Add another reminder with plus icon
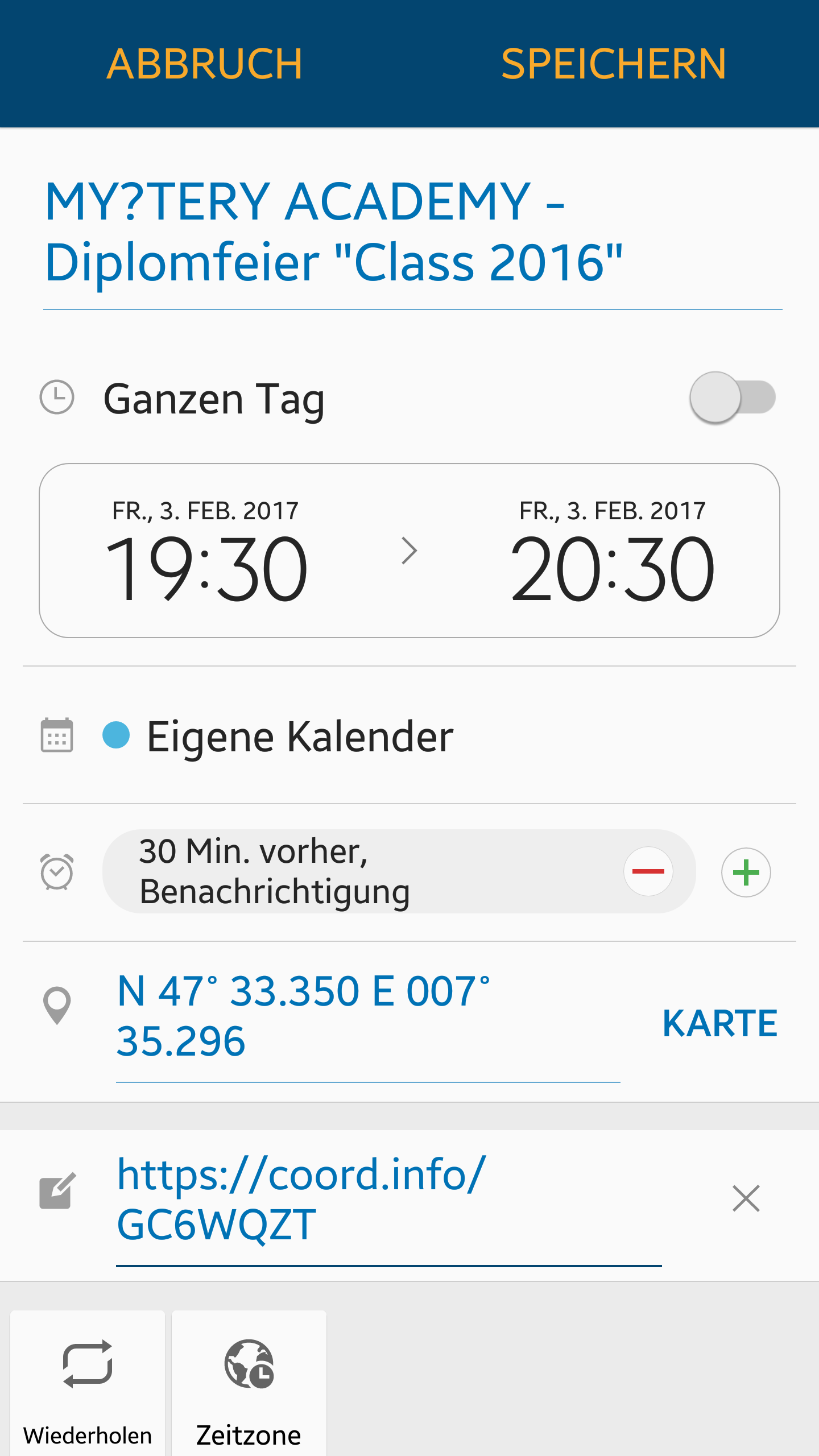The height and width of the screenshot is (1456, 819). [x=746, y=872]
